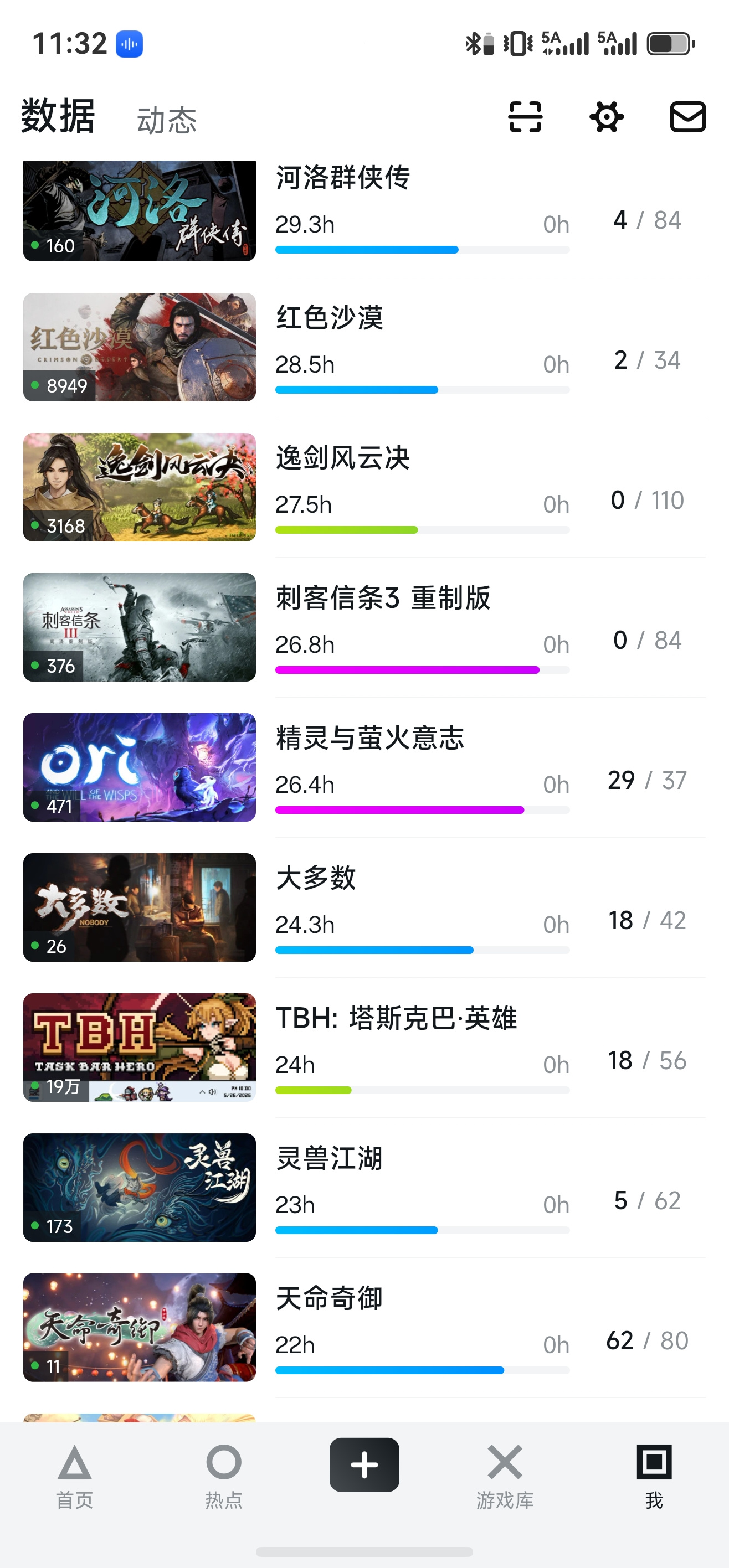Open 刺客信条3 重制版 entry
Screen dimensions: 729x1568
(x=364, y=627)
